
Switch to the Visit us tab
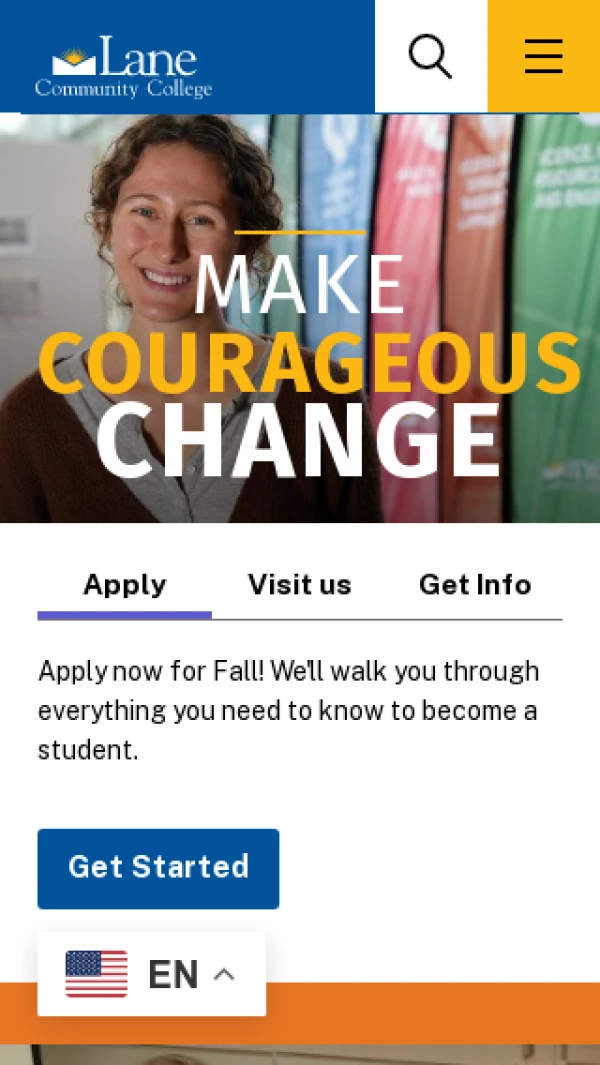(300, 585)
